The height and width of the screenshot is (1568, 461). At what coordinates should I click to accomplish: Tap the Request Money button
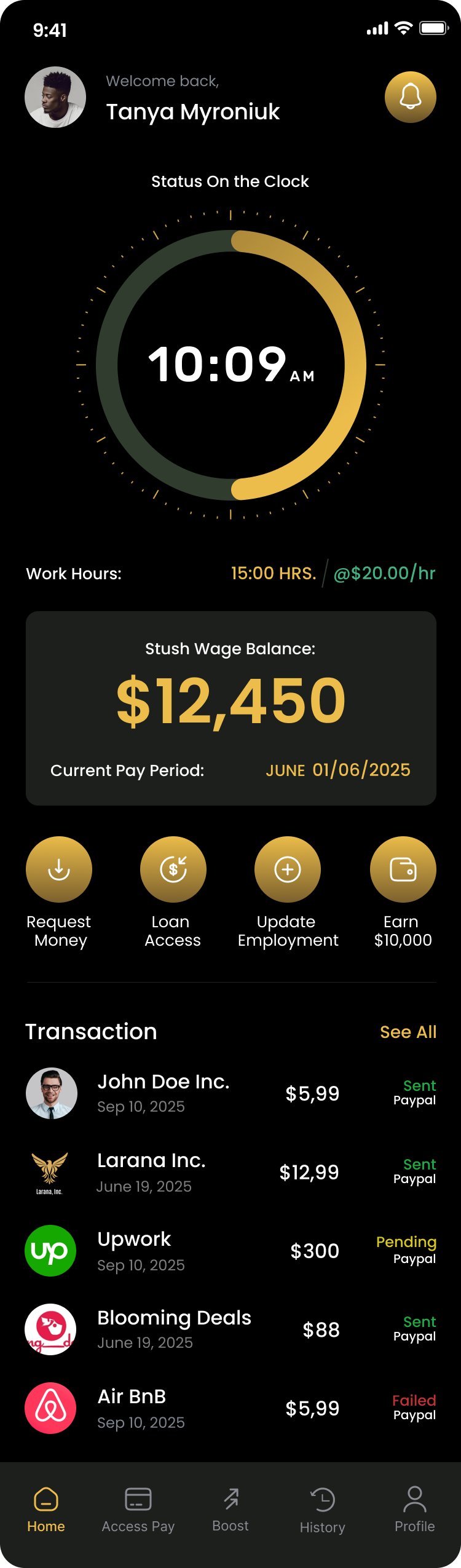pyautogui.click(x=59, y=869)
